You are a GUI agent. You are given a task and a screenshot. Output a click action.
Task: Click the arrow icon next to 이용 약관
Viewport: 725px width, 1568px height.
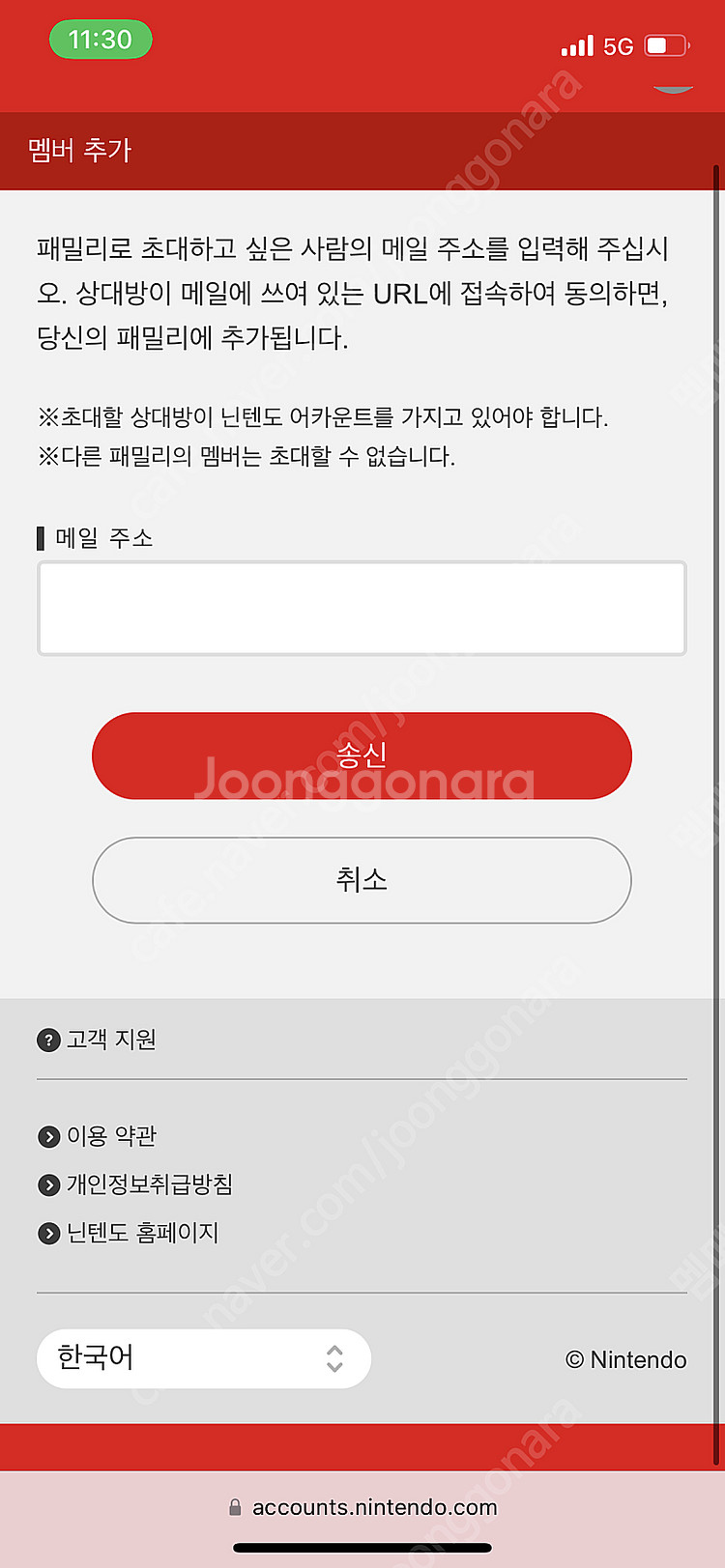[48, 1136]
